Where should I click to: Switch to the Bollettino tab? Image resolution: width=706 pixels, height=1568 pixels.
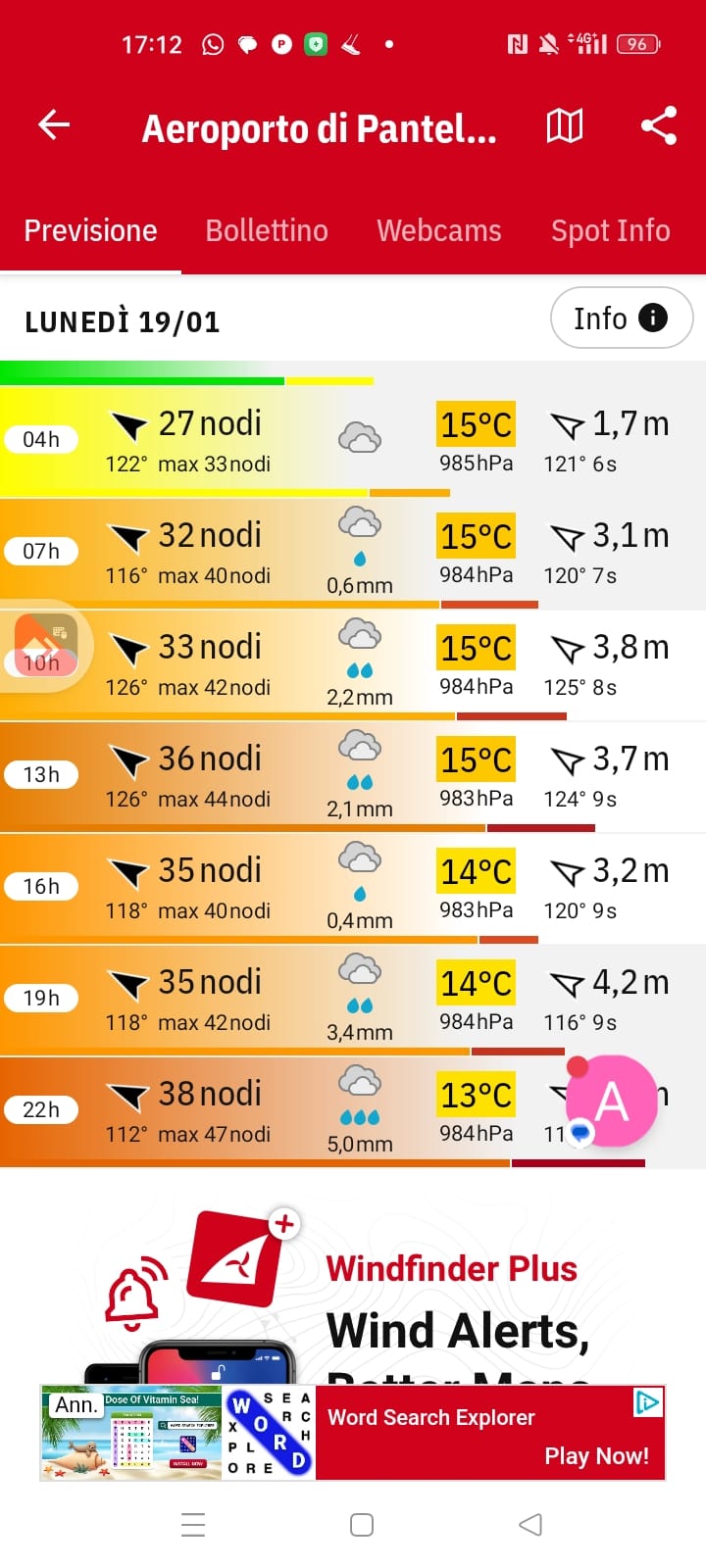click(267, 230)
